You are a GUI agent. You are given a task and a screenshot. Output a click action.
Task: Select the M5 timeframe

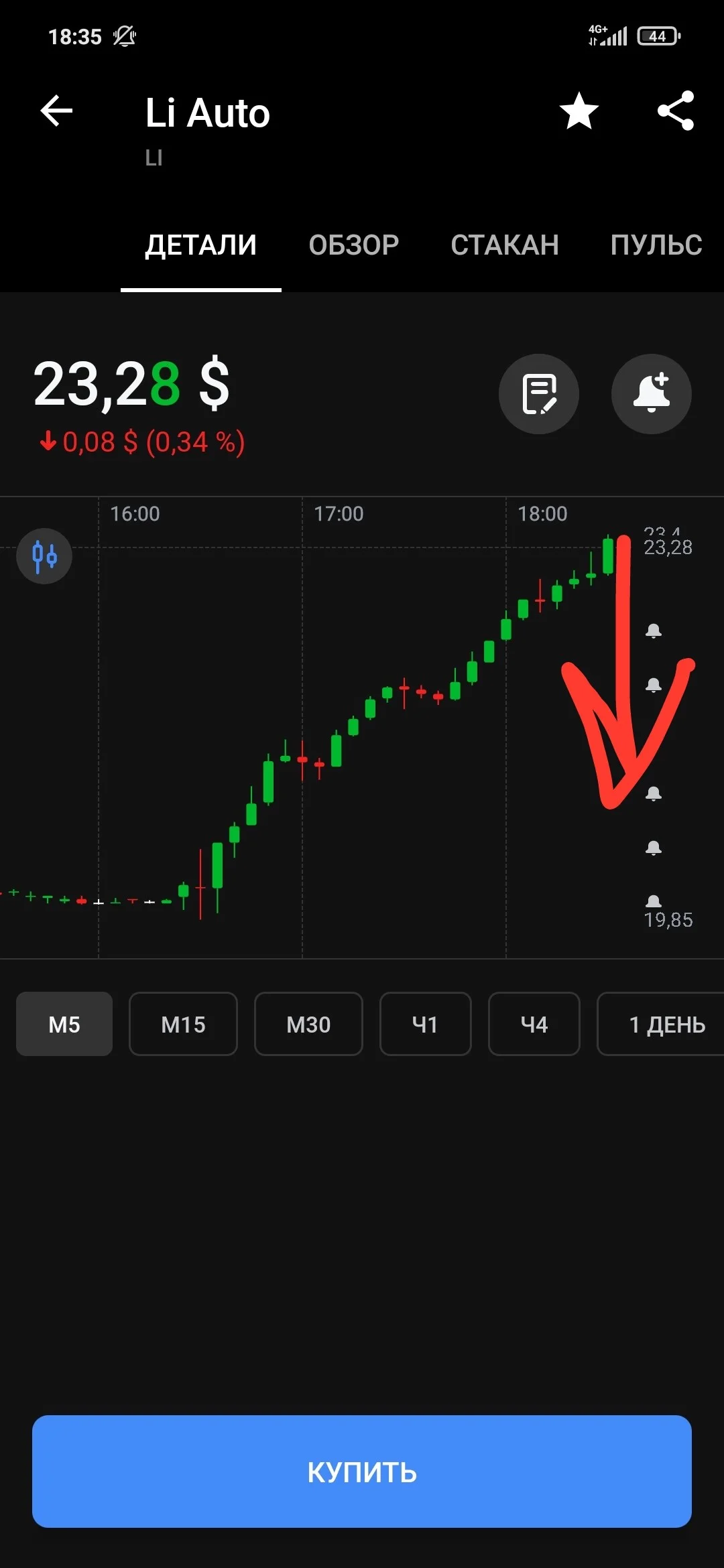click(x=64, y=1024)
